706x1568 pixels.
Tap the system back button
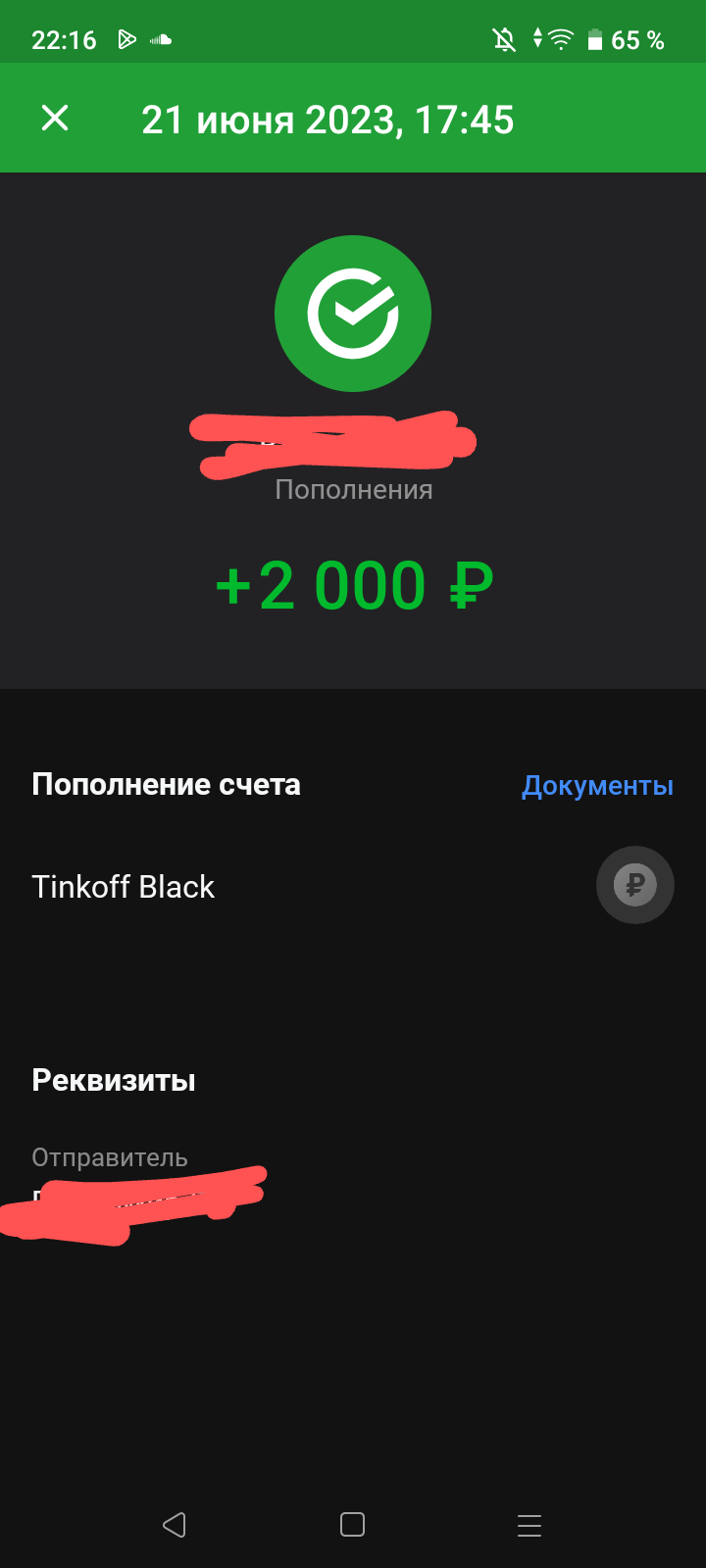tap(175, 1525)
